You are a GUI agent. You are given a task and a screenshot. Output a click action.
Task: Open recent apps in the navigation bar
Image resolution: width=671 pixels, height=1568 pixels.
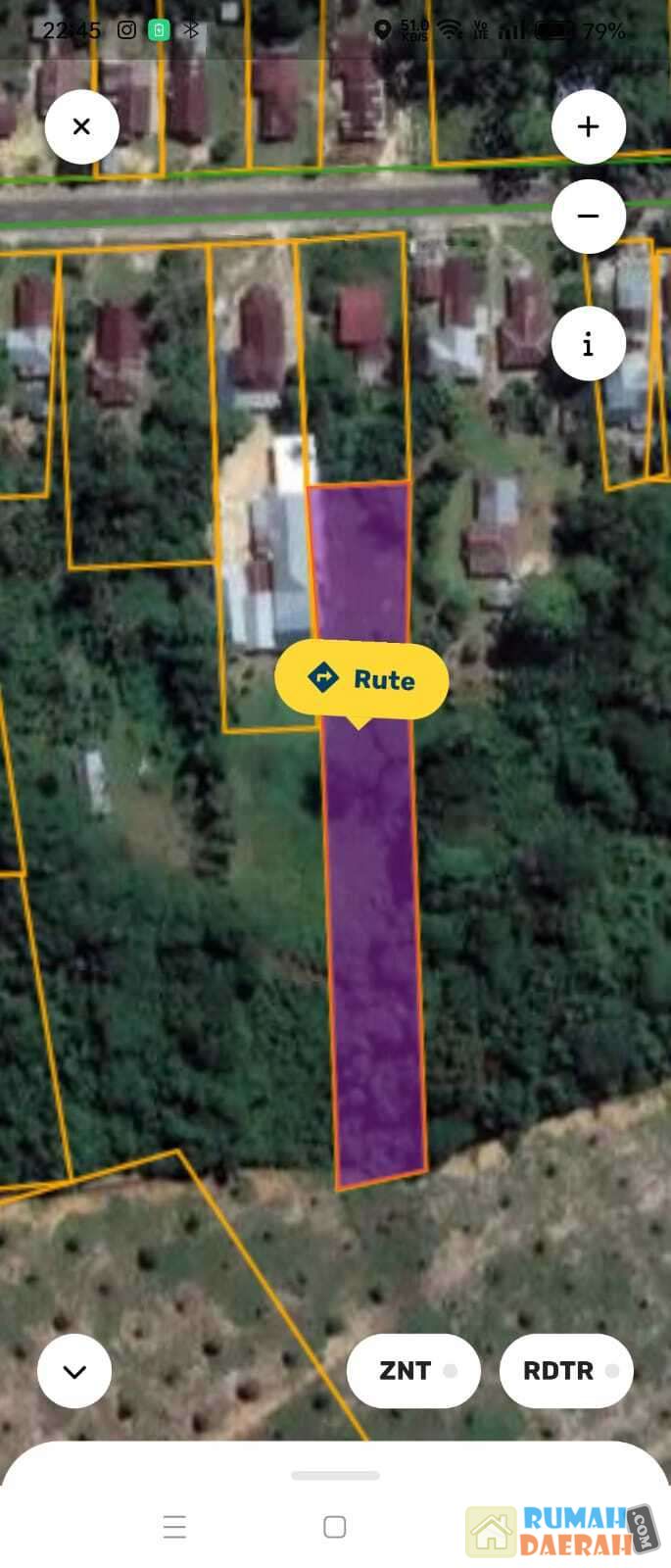[174, 1526]
